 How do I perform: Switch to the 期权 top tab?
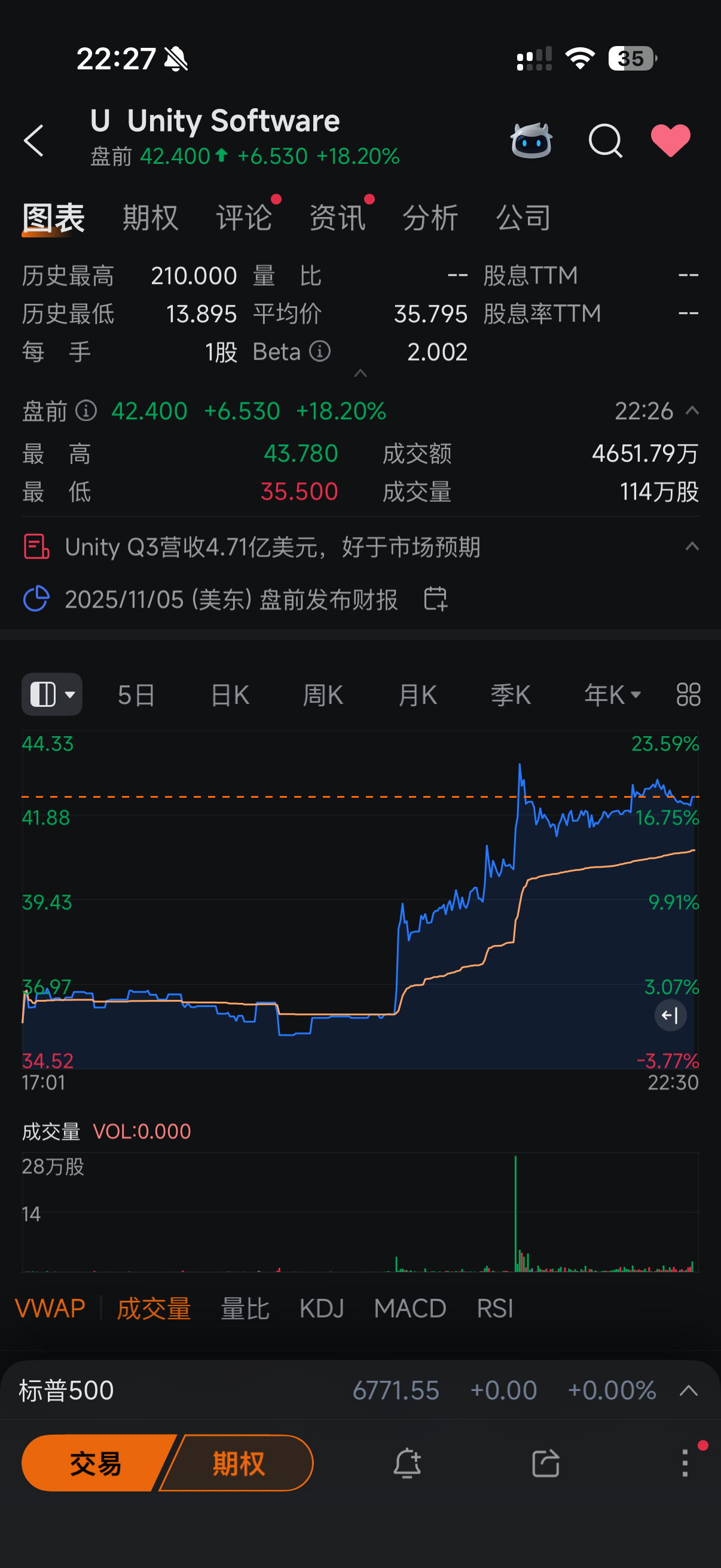point(150,217)
